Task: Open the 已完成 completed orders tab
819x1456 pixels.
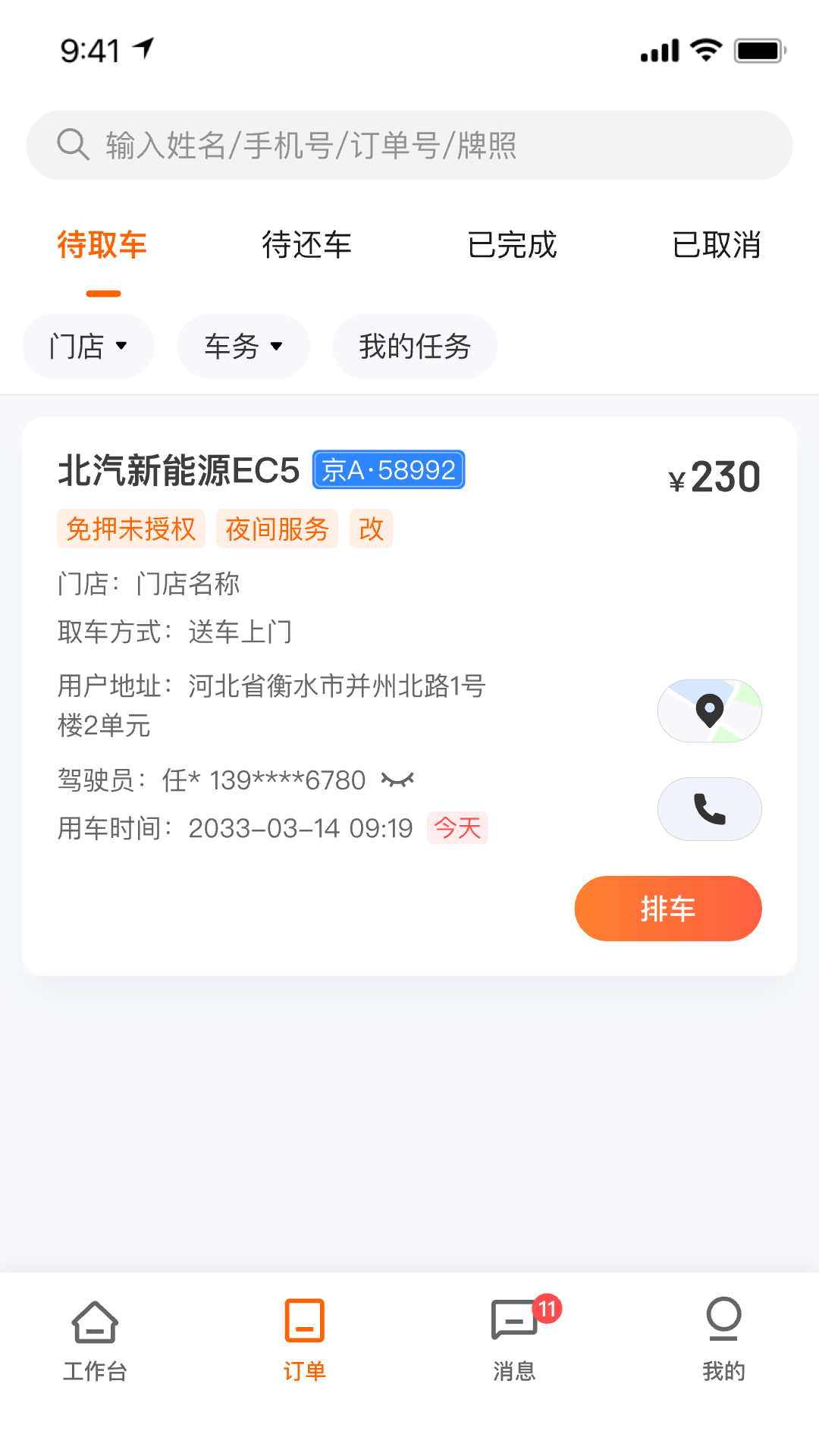Action: point(512,244)
